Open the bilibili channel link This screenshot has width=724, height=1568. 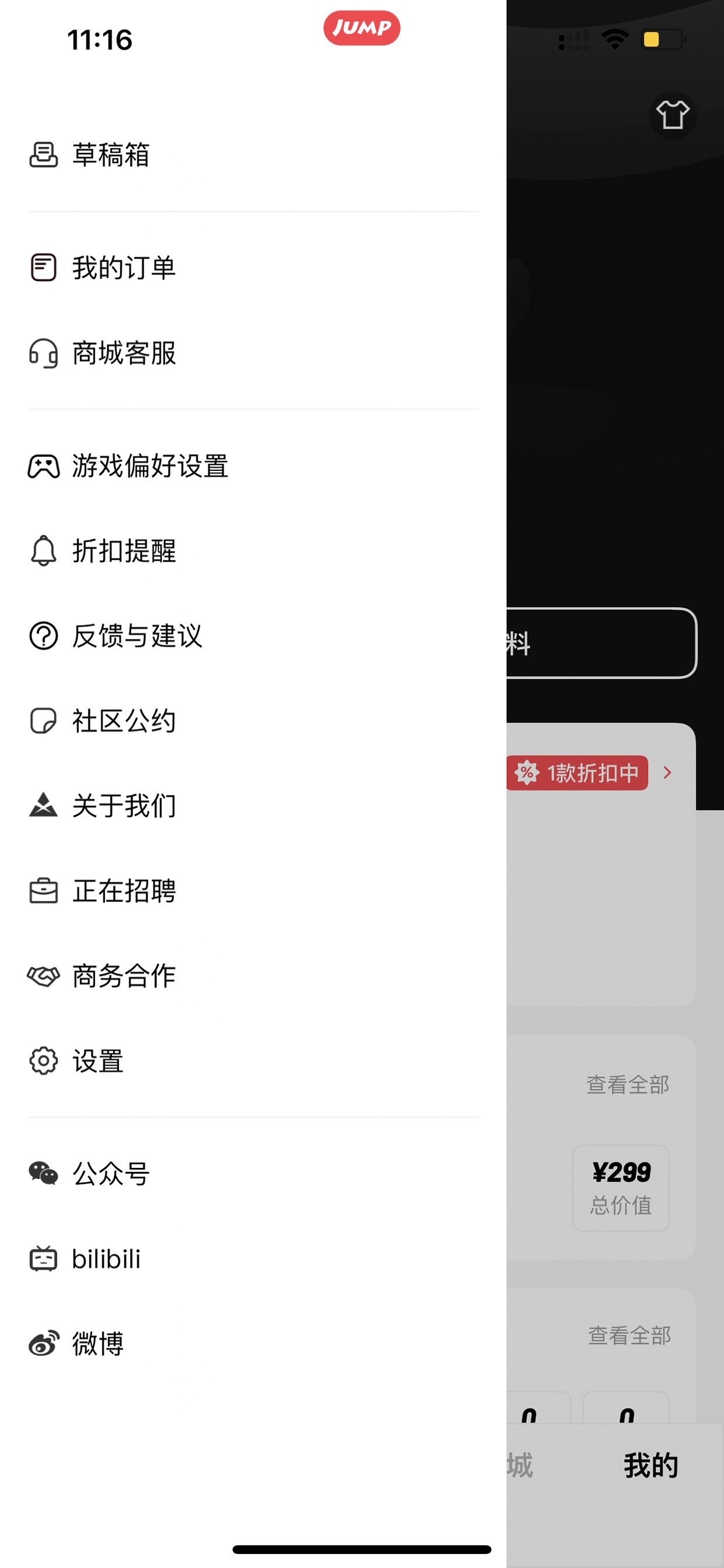(106, 1259)
